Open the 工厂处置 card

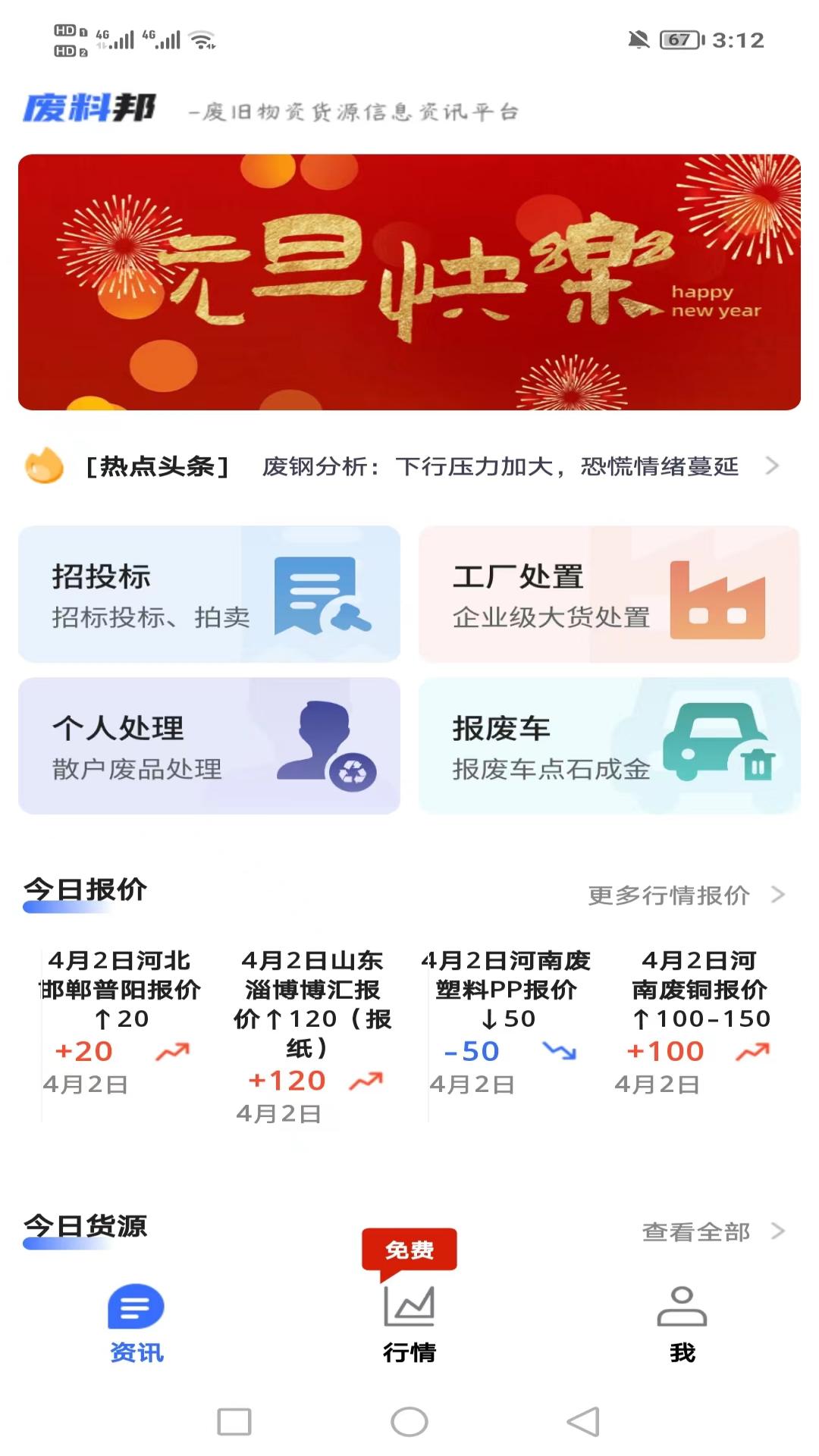click(609, 595)
